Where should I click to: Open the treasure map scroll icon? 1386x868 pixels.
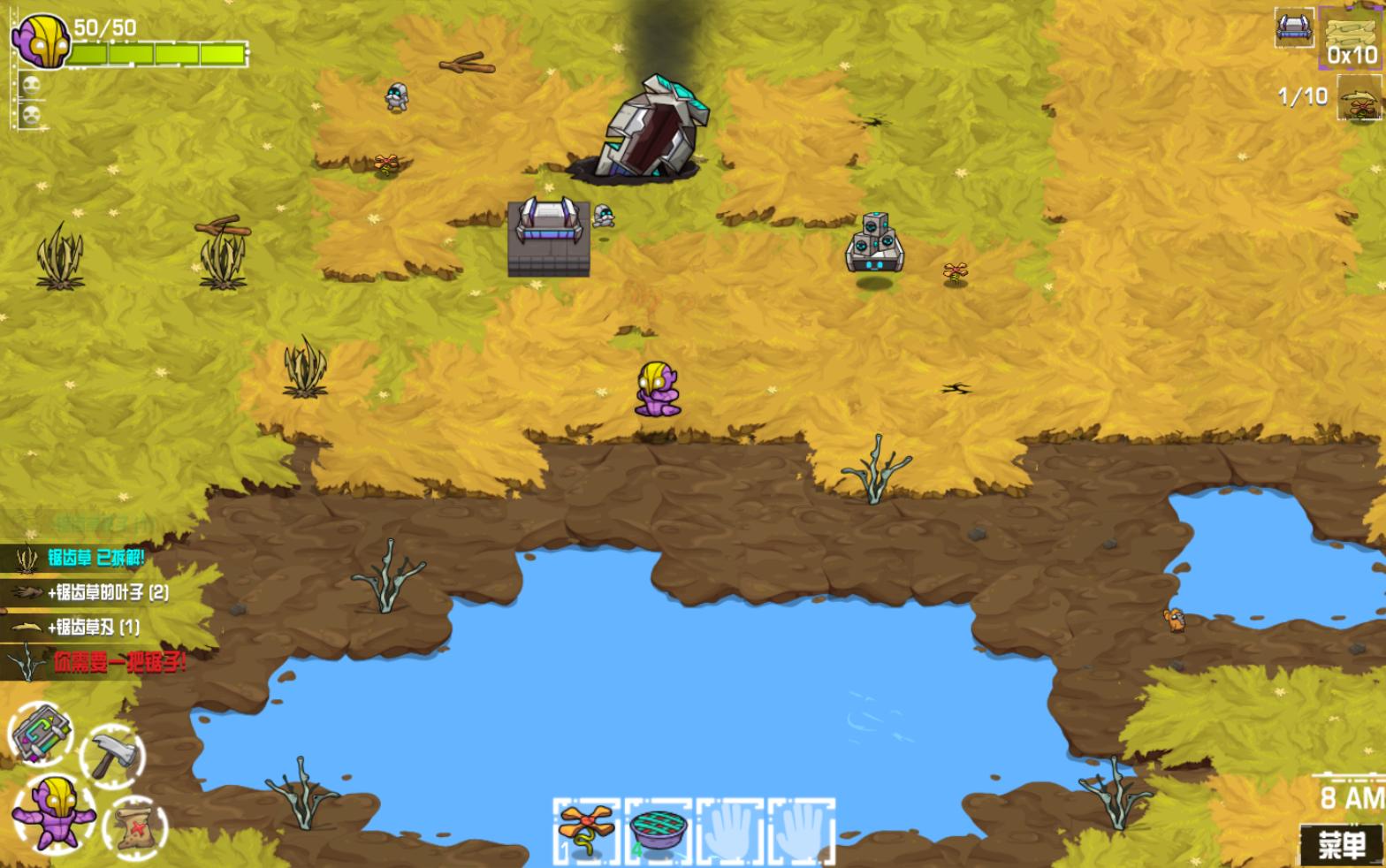(134, 826)
